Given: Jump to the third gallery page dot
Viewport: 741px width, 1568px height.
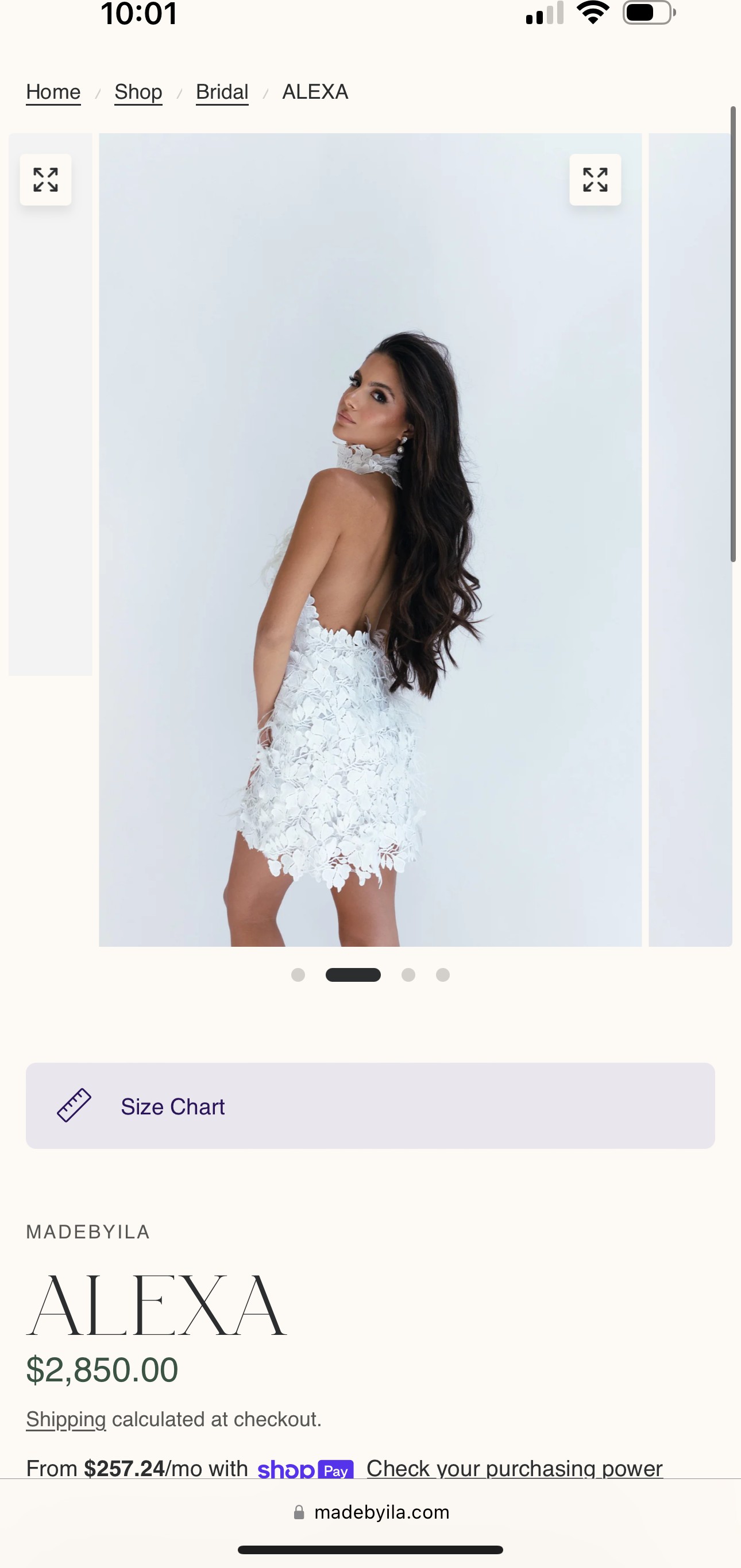Looking at the screenshot, I should (408, 974).
